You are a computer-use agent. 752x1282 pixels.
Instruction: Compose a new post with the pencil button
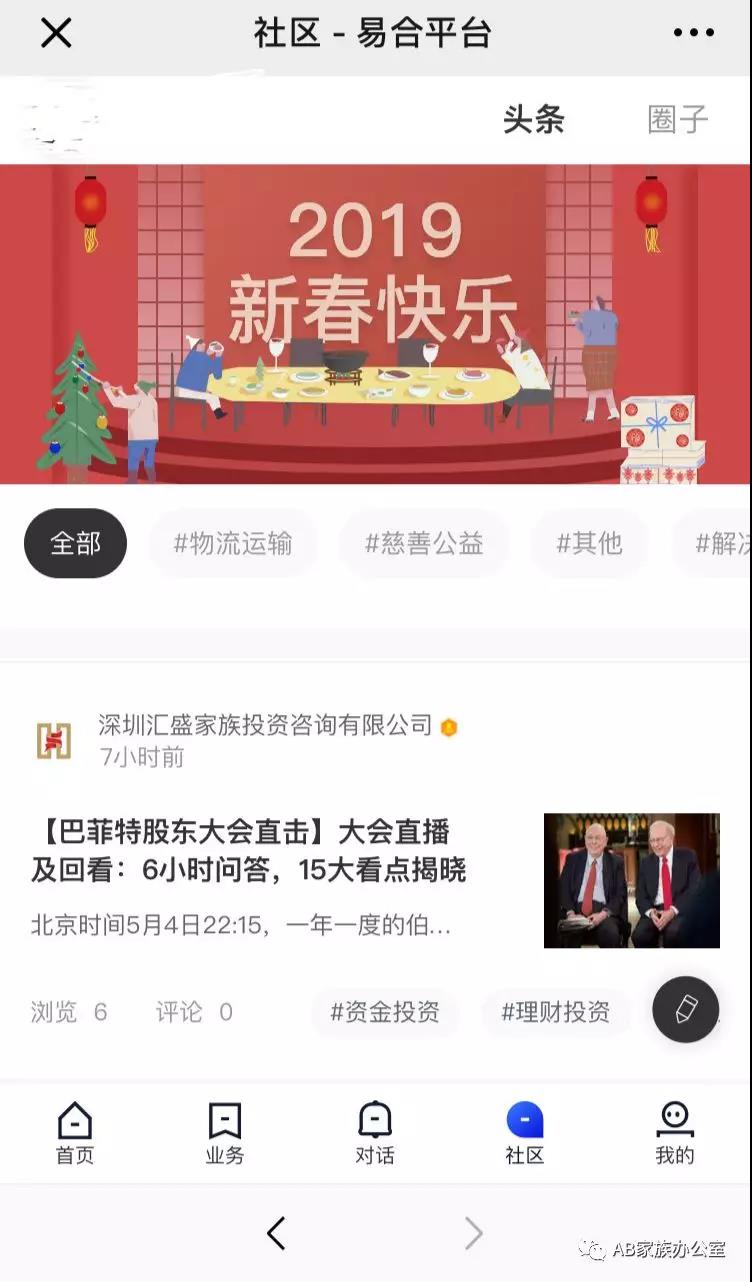686,1009
